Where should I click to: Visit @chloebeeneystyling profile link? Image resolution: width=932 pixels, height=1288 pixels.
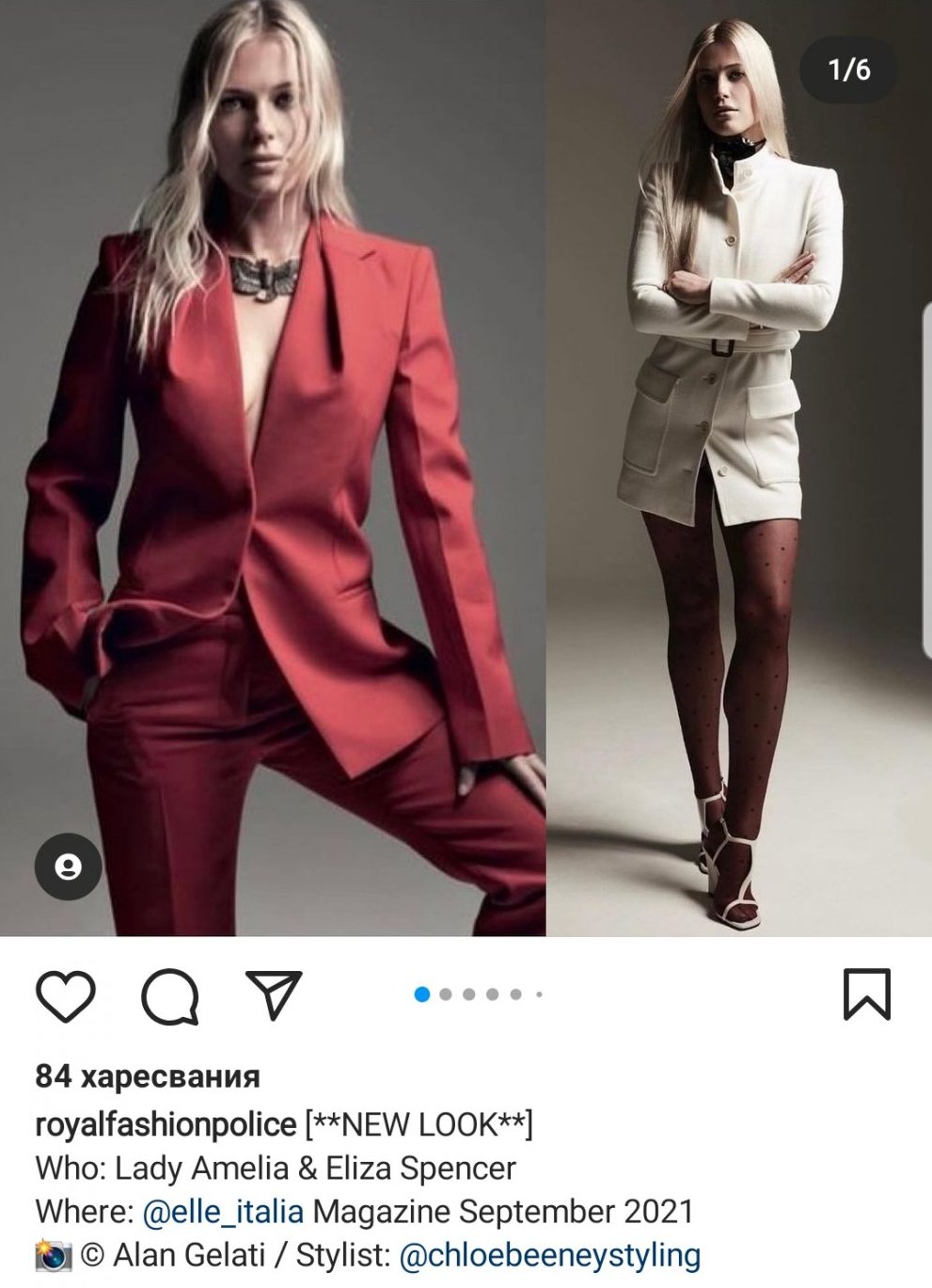[x=550, y=1254]
